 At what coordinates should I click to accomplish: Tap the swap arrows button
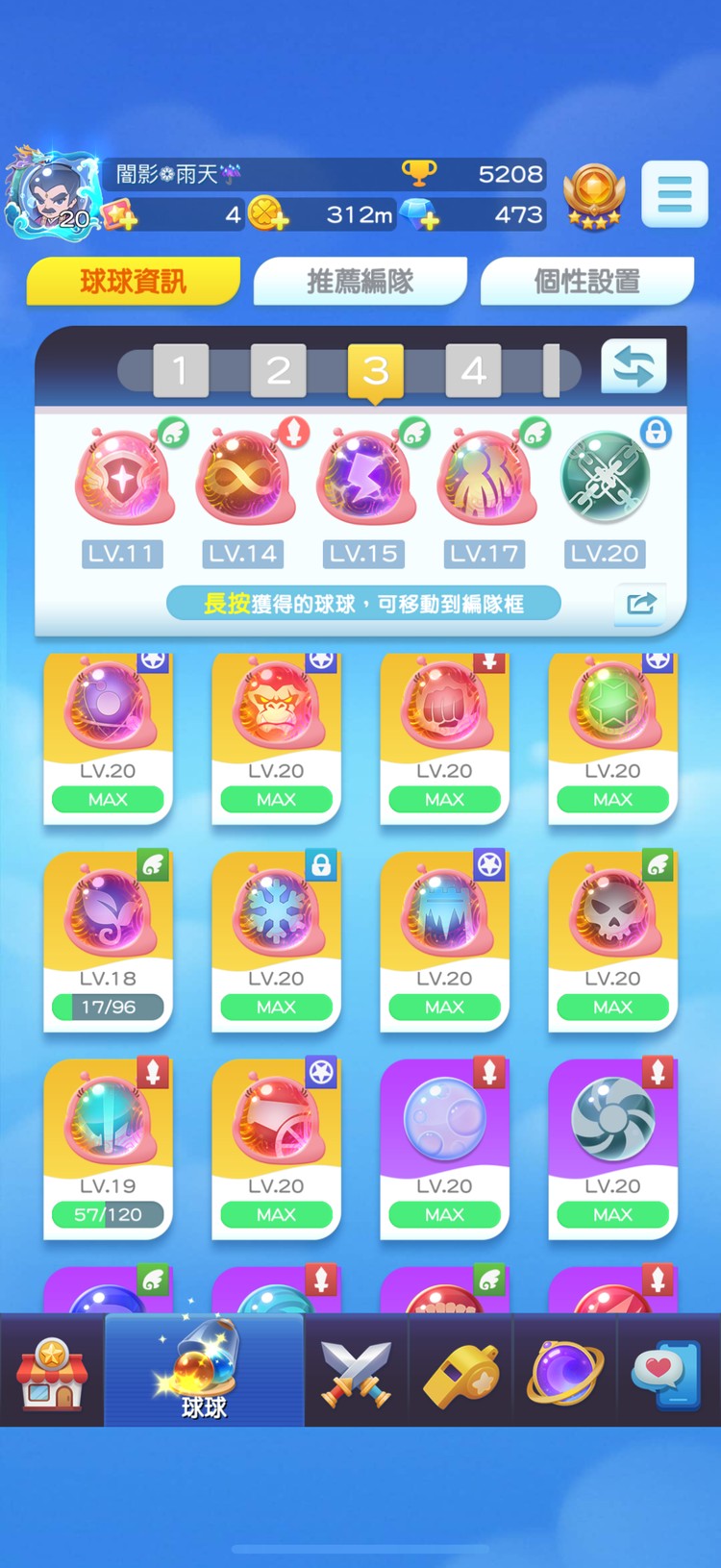click(634, 366)
